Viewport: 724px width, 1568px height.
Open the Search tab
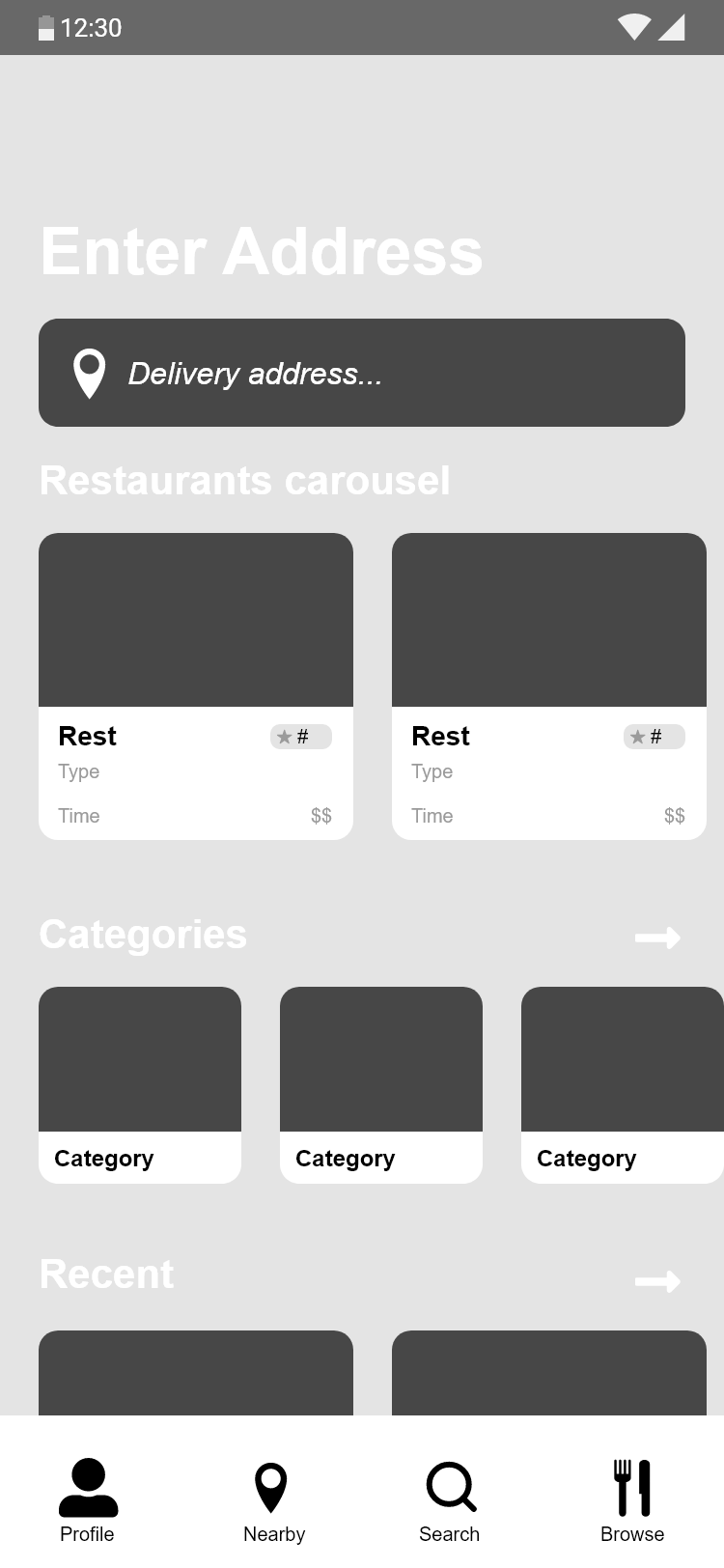[450, 1499]
